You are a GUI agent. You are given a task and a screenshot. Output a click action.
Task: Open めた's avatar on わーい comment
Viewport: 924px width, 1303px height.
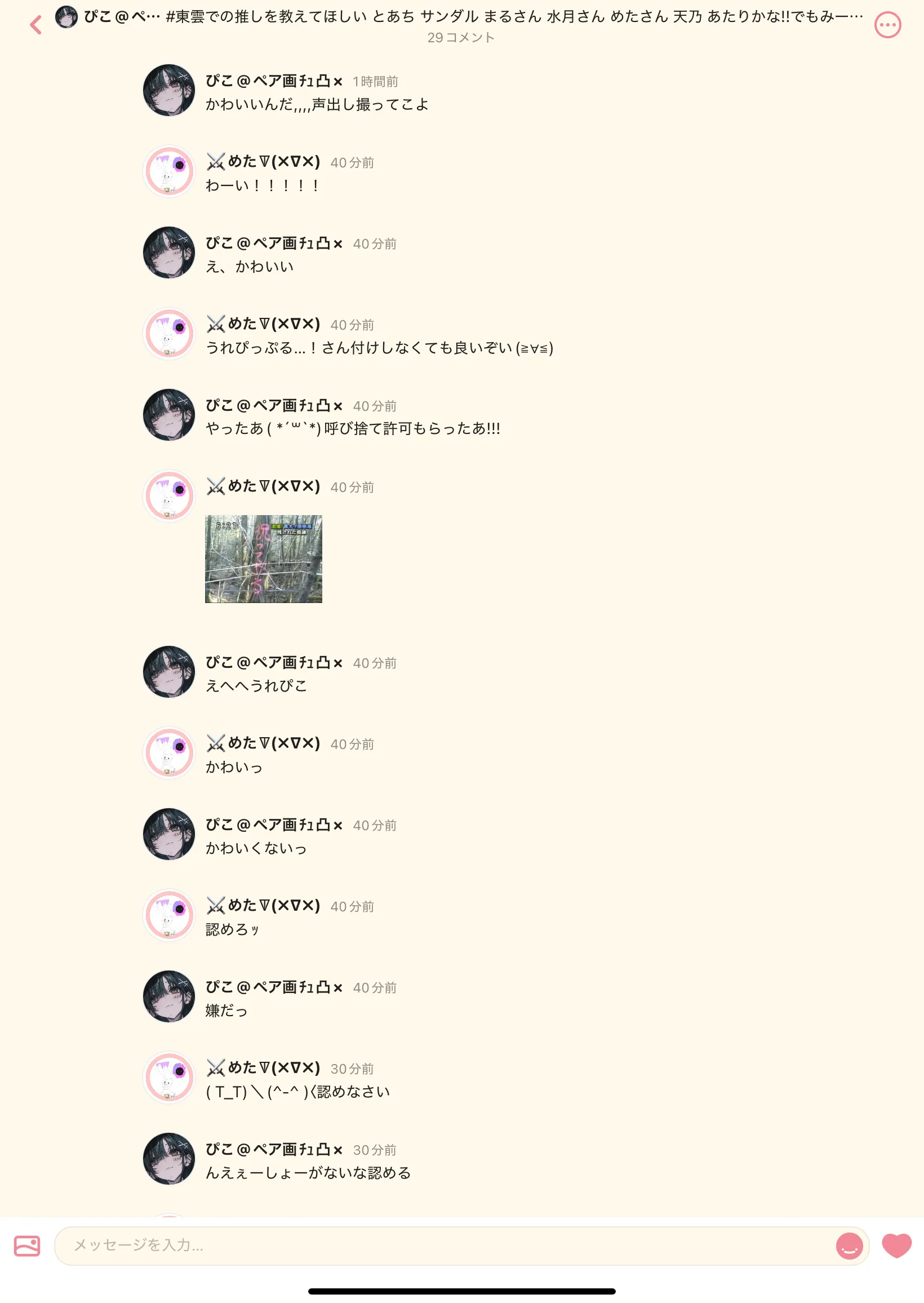pyautogui.click(x=169, y=171)
